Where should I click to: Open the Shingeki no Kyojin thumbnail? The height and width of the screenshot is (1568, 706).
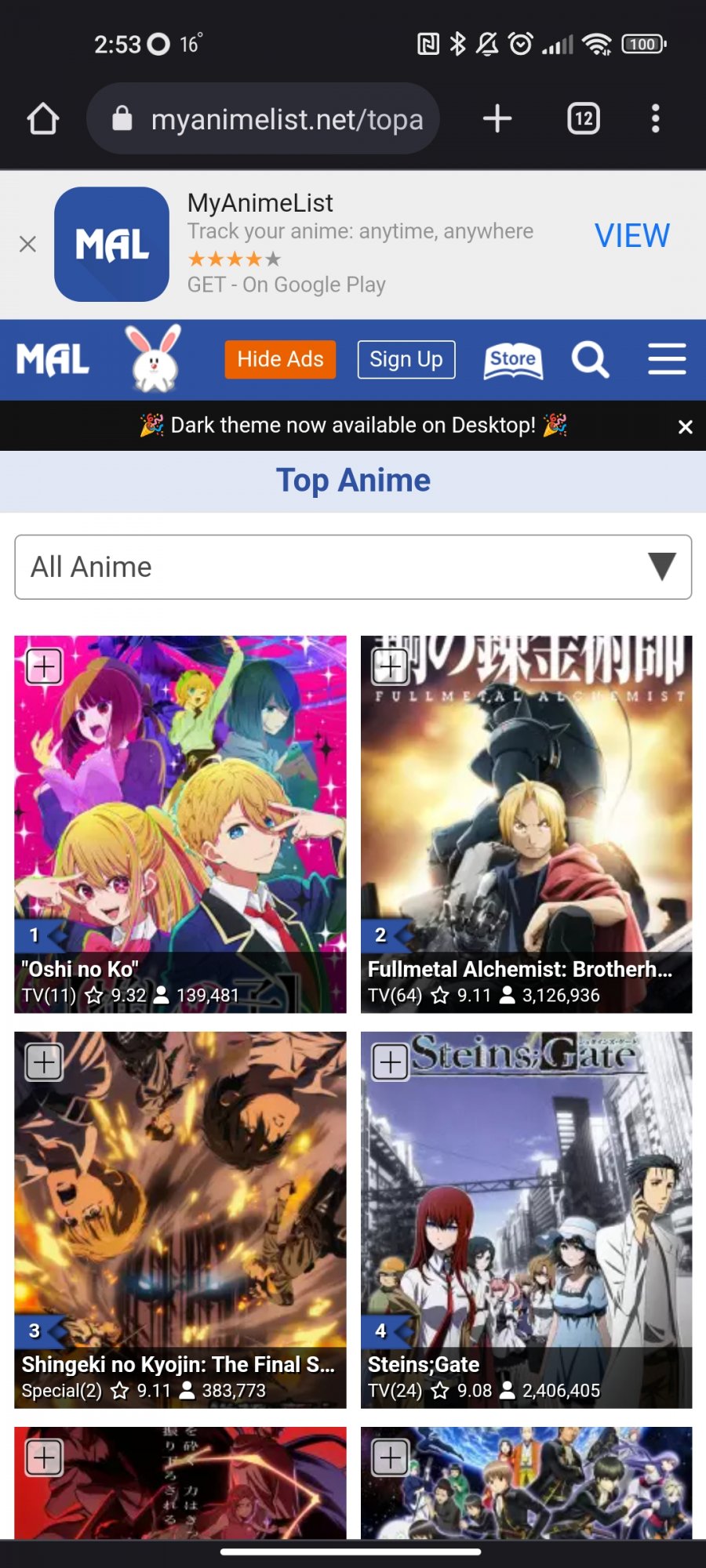[x=179, y=1192]
